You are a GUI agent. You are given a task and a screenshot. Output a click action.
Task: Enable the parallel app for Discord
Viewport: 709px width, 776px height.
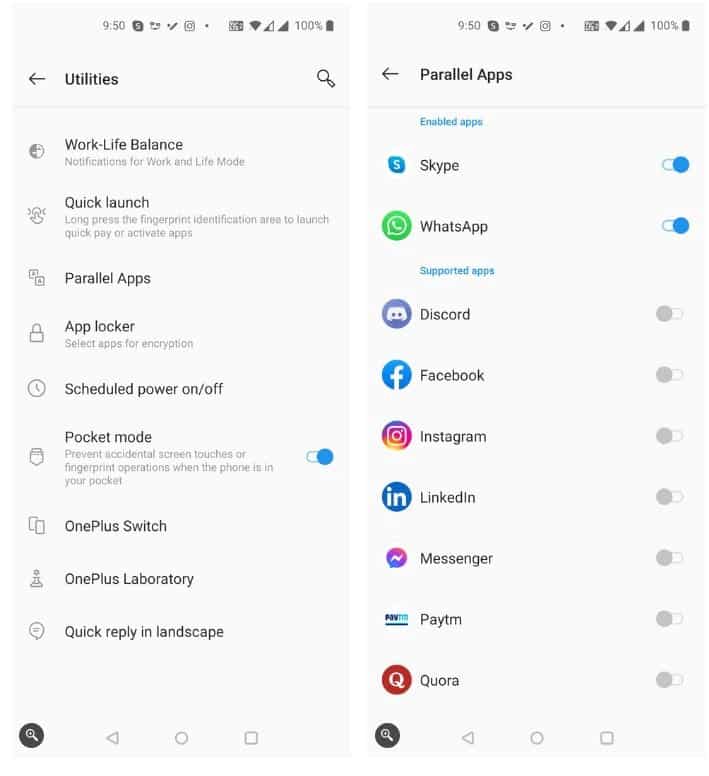click(x=669, y=314)
